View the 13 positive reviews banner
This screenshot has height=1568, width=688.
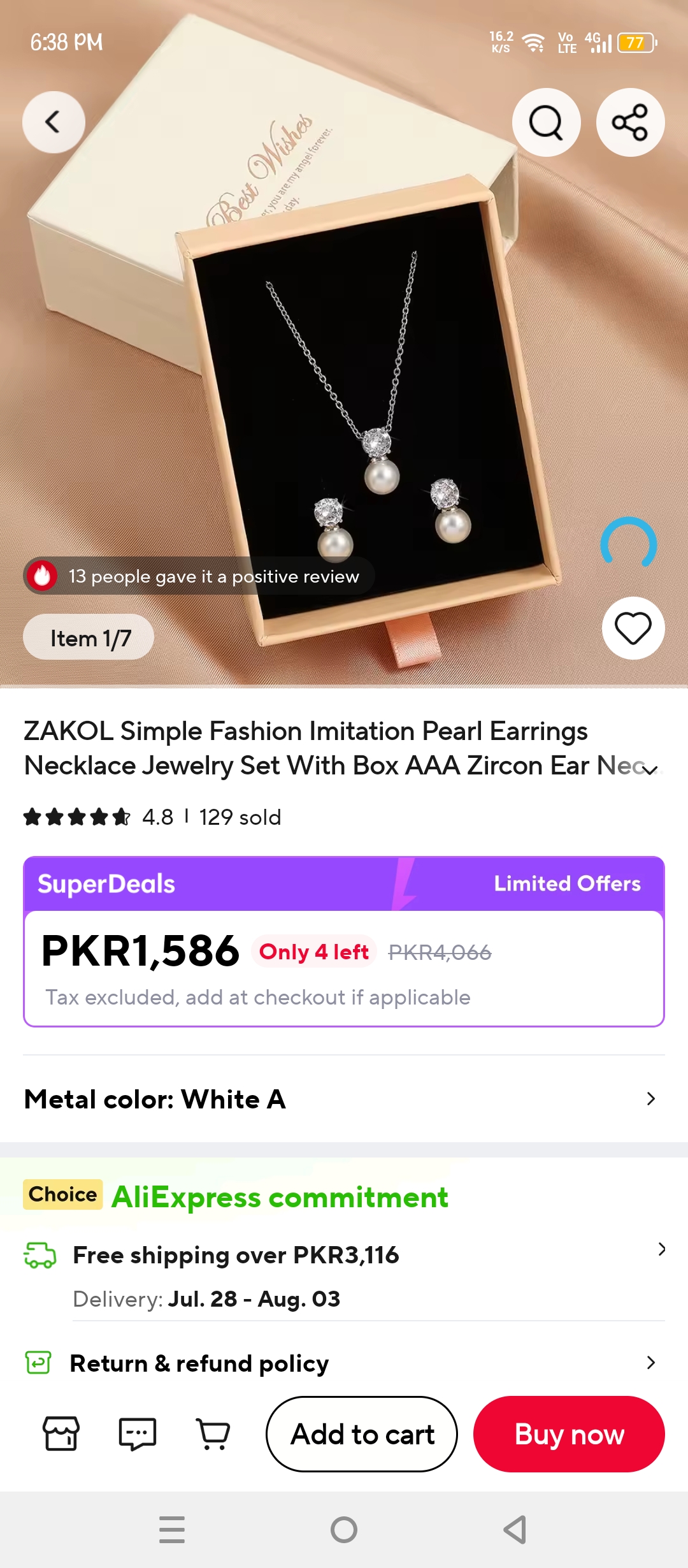coord(199,576)
